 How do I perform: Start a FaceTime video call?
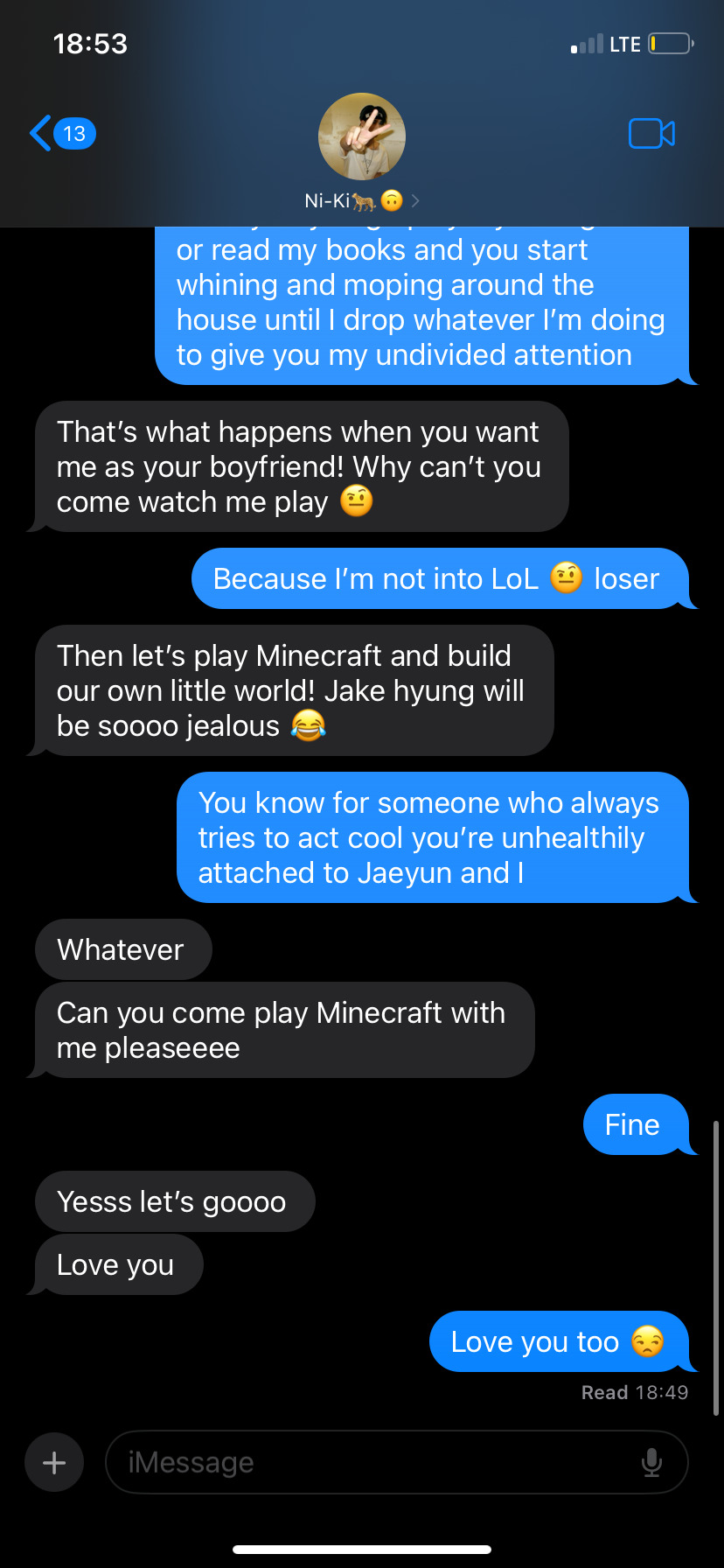click(651, 134)
